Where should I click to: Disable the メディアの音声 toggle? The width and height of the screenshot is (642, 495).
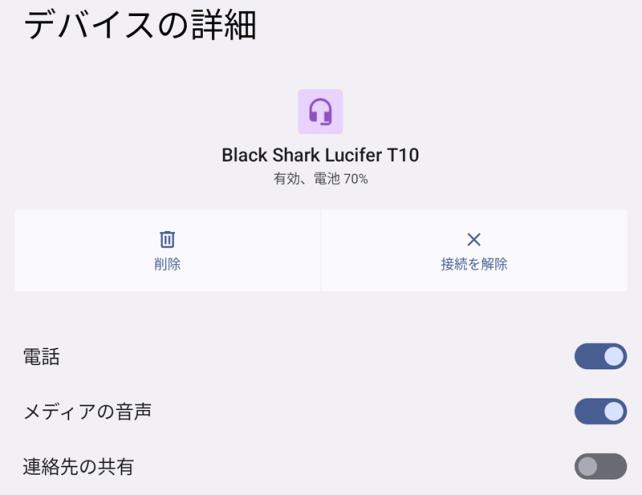click(x=600, y=411)
